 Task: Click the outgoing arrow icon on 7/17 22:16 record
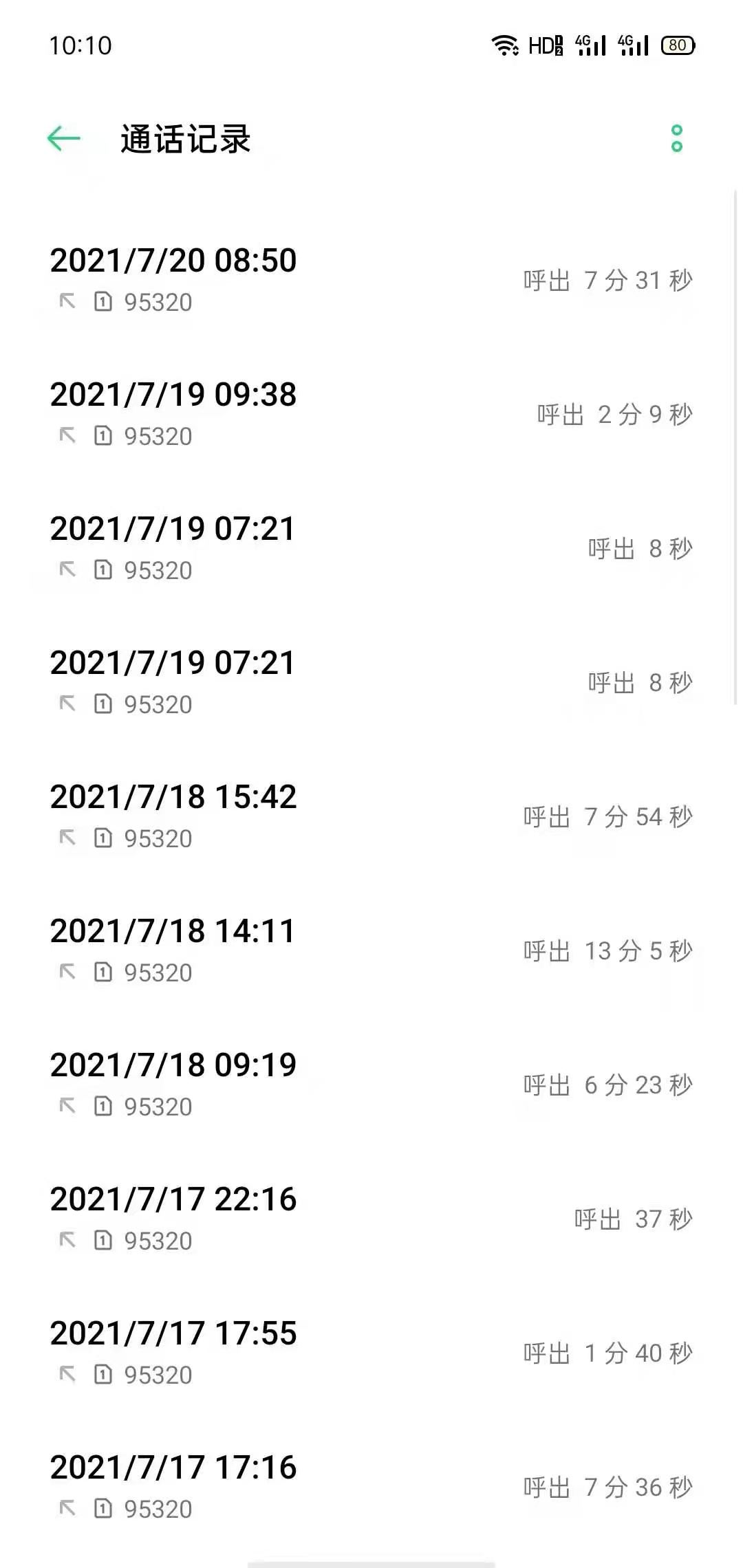[x=67, y=1241]
